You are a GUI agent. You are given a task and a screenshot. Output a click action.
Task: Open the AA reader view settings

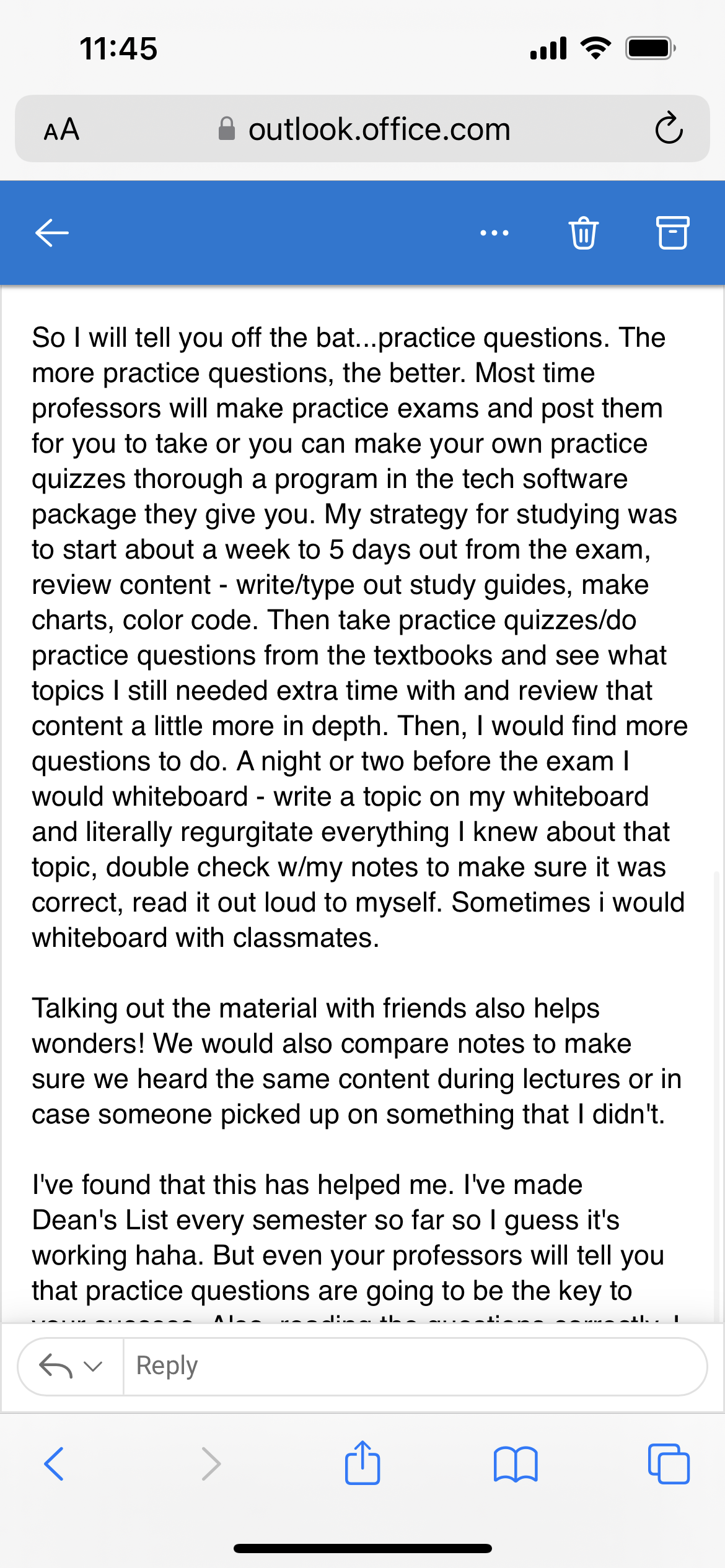[61, 129]
